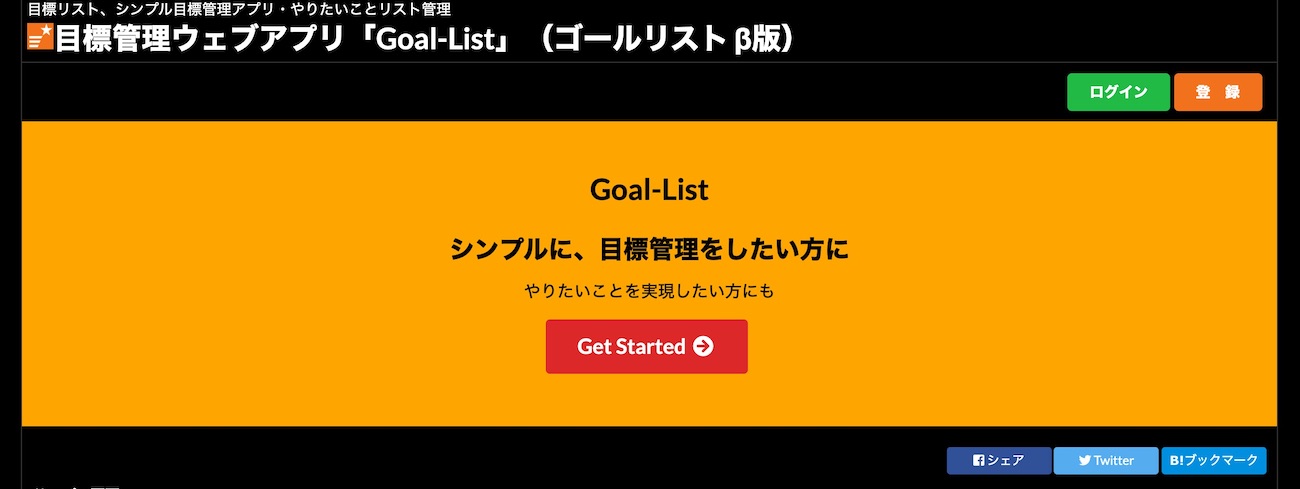Share the page with the Facebook シェア button
This screenshot has height=489, width=1300.
tap(998, 460)
